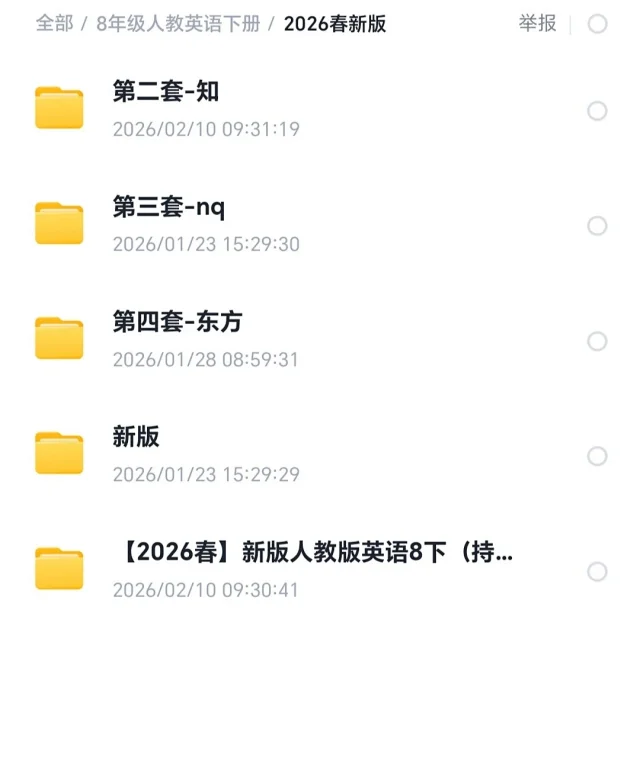Select all items with top circle
Screen dimensions: 640x770
(597, 24)
